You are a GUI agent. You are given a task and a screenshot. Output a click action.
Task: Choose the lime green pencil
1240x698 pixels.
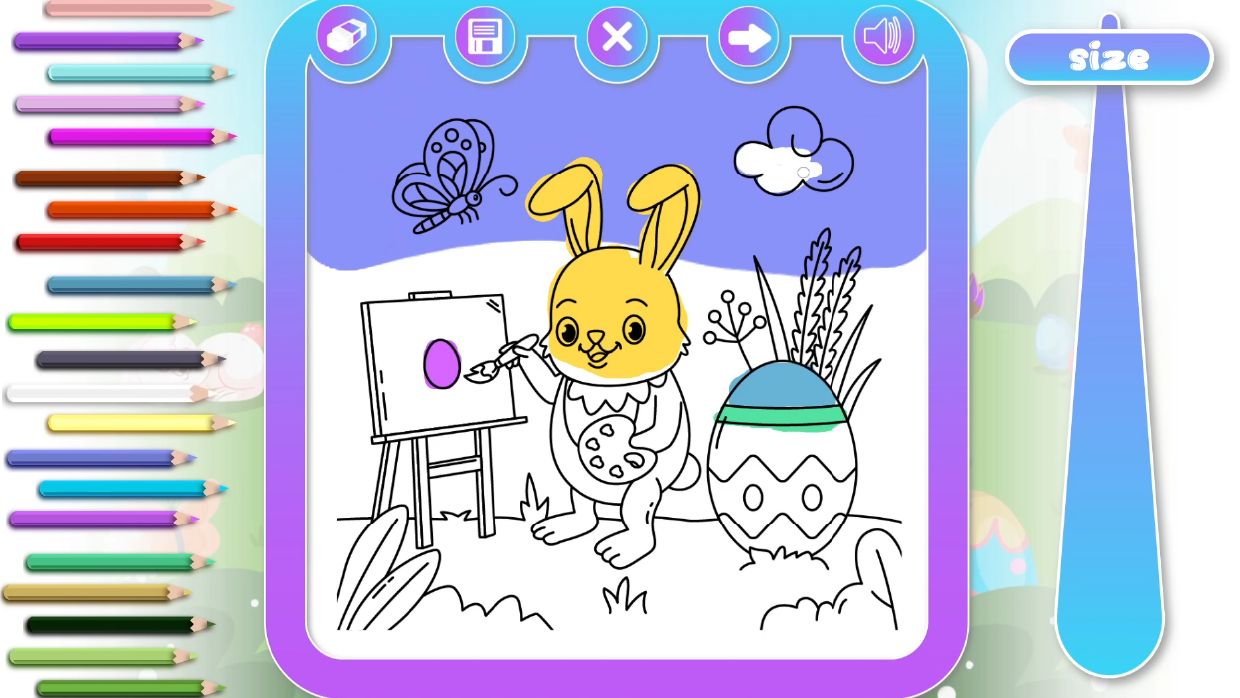pyautogui.click(x=92, y=322)
